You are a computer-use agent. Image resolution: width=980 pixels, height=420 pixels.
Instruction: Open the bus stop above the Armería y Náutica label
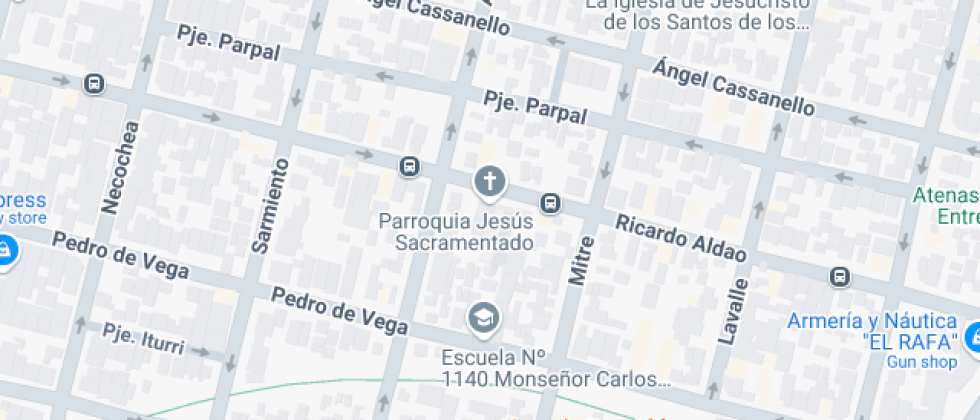pos(840,276)
